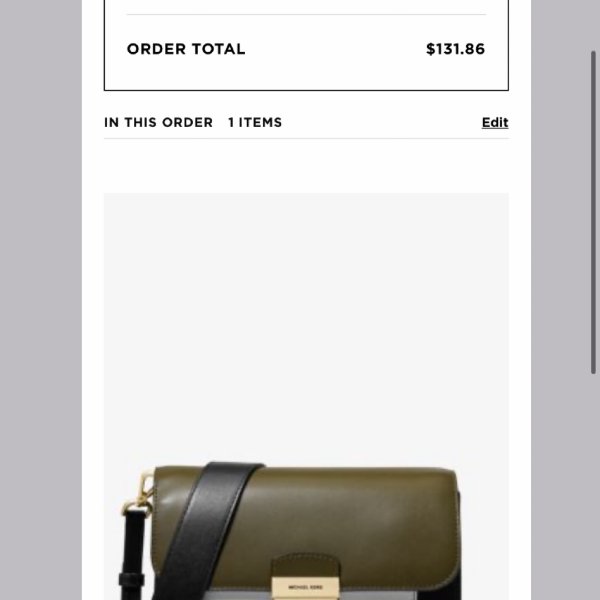Open the handbag product image
This screenshot has width=600, height=600.
306,420
